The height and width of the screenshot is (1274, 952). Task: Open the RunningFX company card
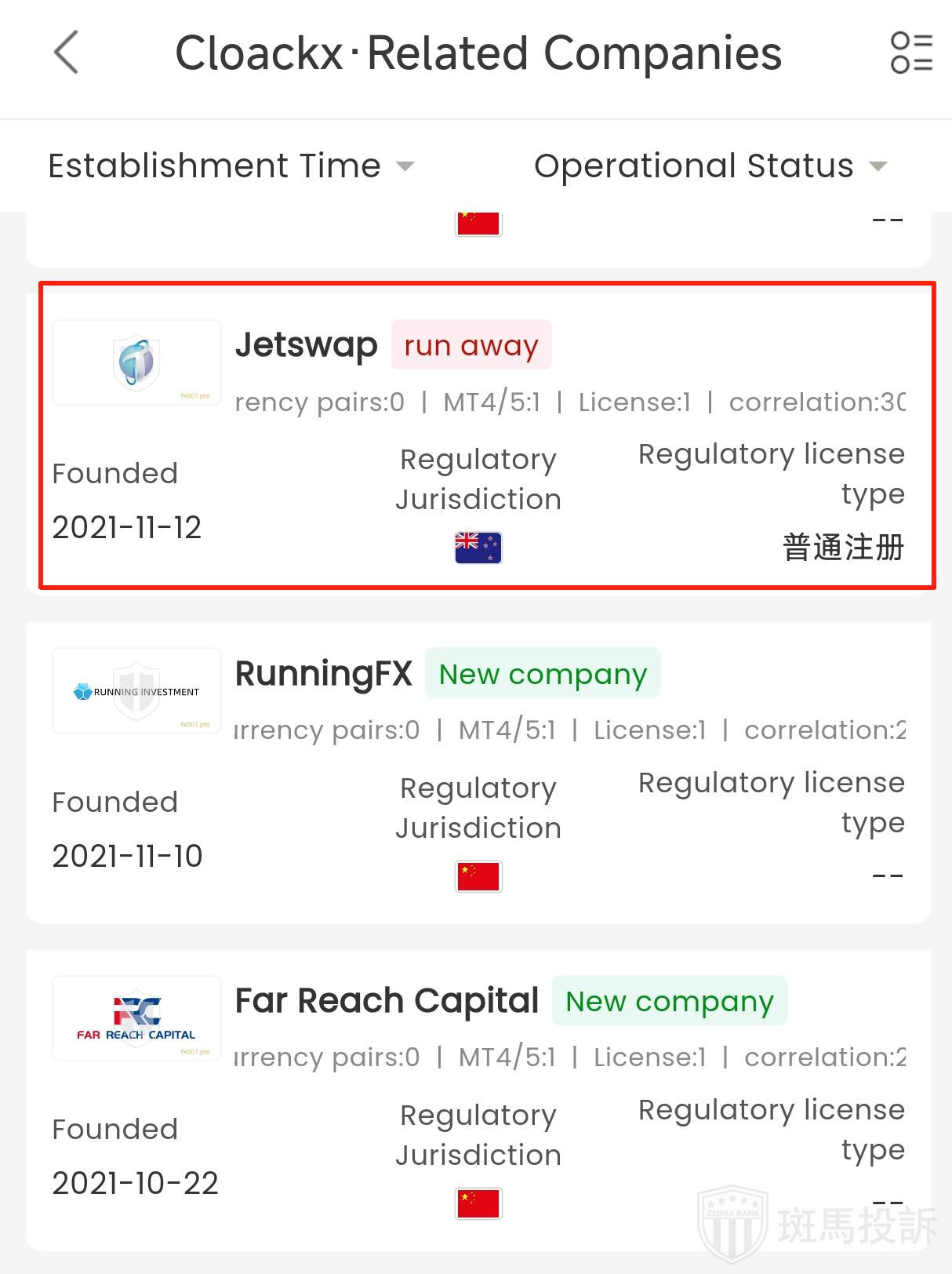coord(323,674)
